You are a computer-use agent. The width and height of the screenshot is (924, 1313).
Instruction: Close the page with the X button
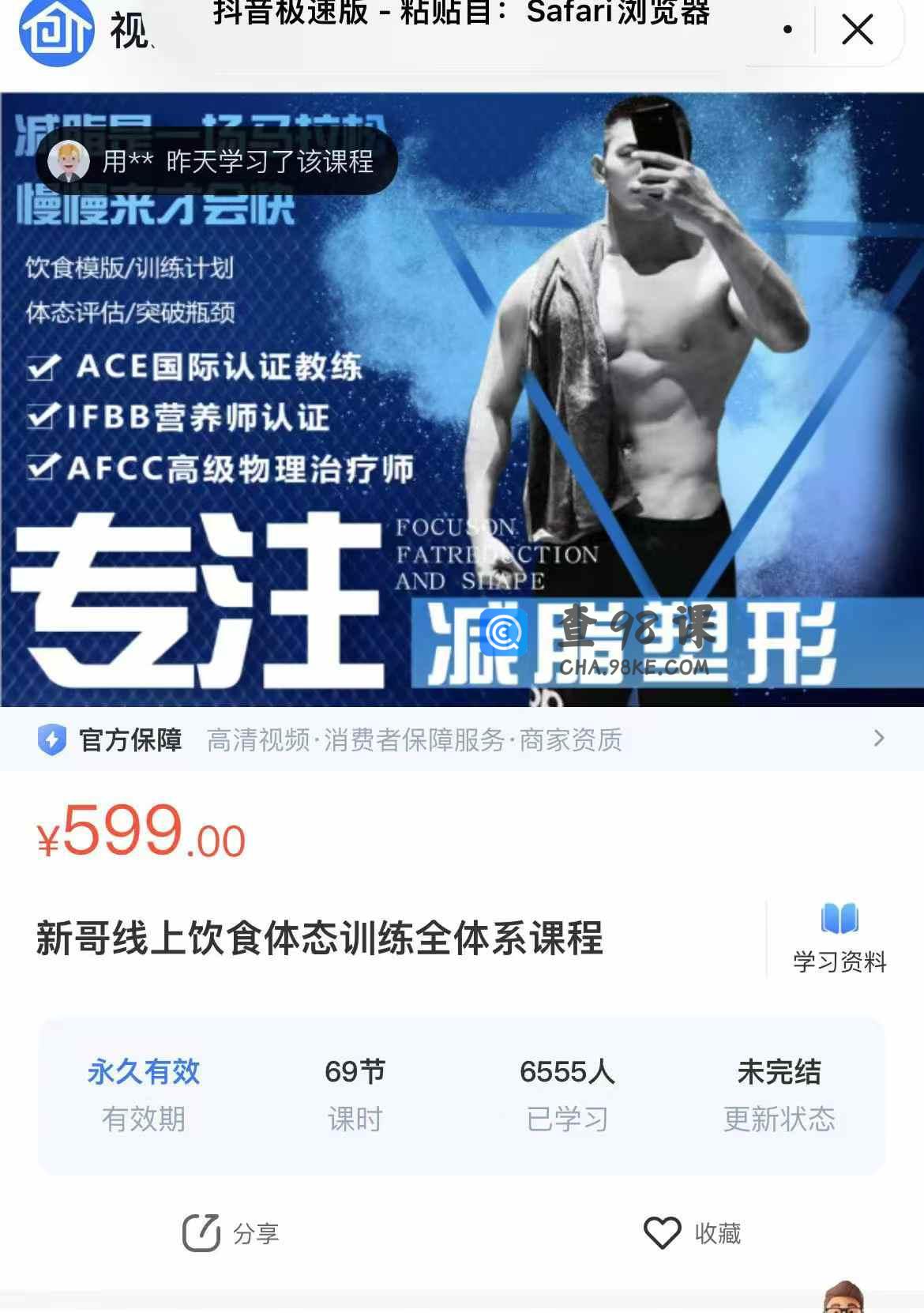pos(857,30)
